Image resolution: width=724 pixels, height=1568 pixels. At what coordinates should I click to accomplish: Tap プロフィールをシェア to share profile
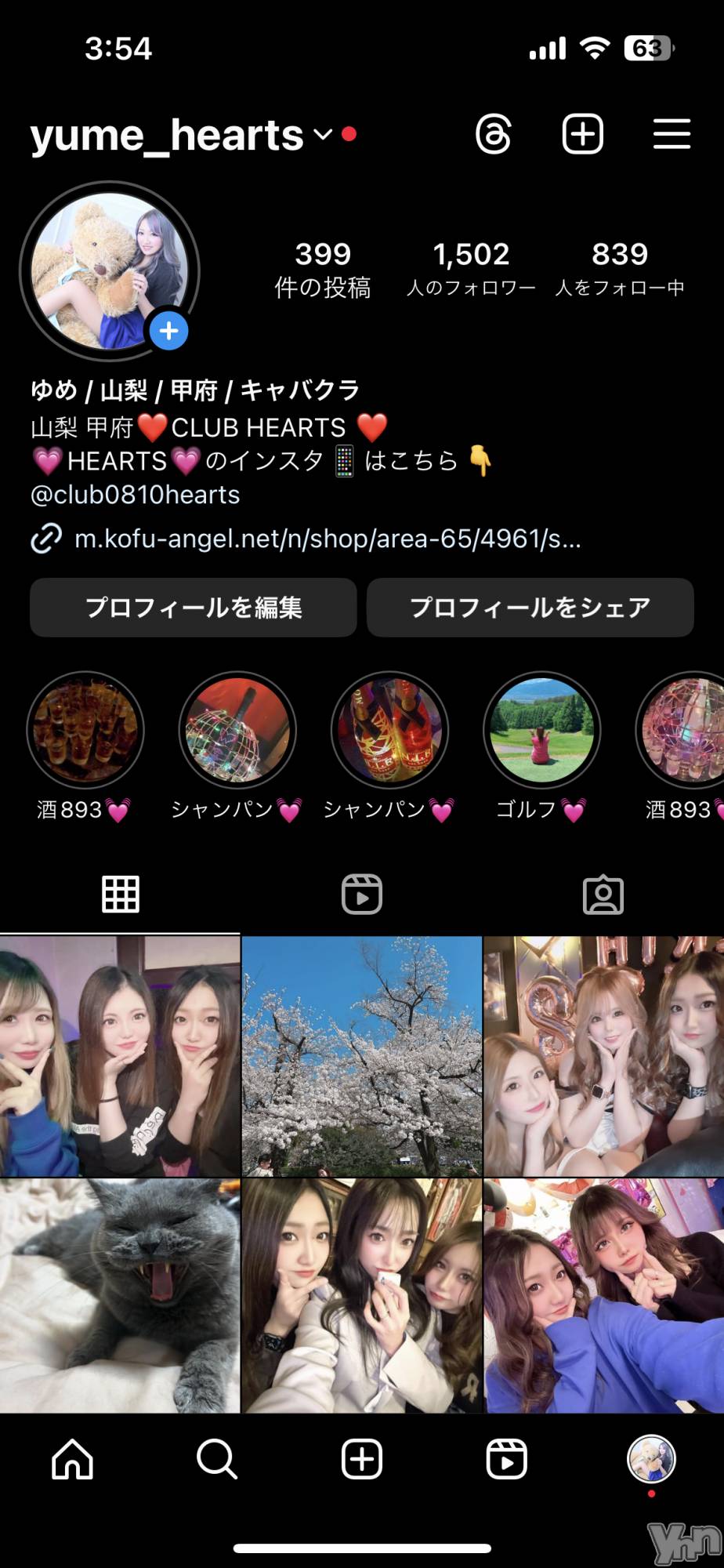click(530, 607)
